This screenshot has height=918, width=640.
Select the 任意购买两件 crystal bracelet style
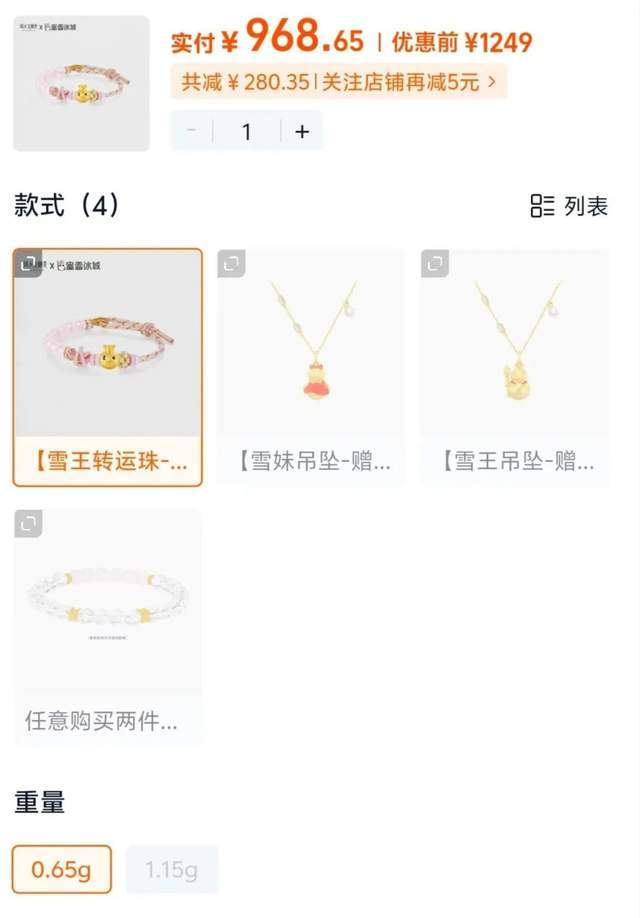pyautogui.click(x=108, y=627)
